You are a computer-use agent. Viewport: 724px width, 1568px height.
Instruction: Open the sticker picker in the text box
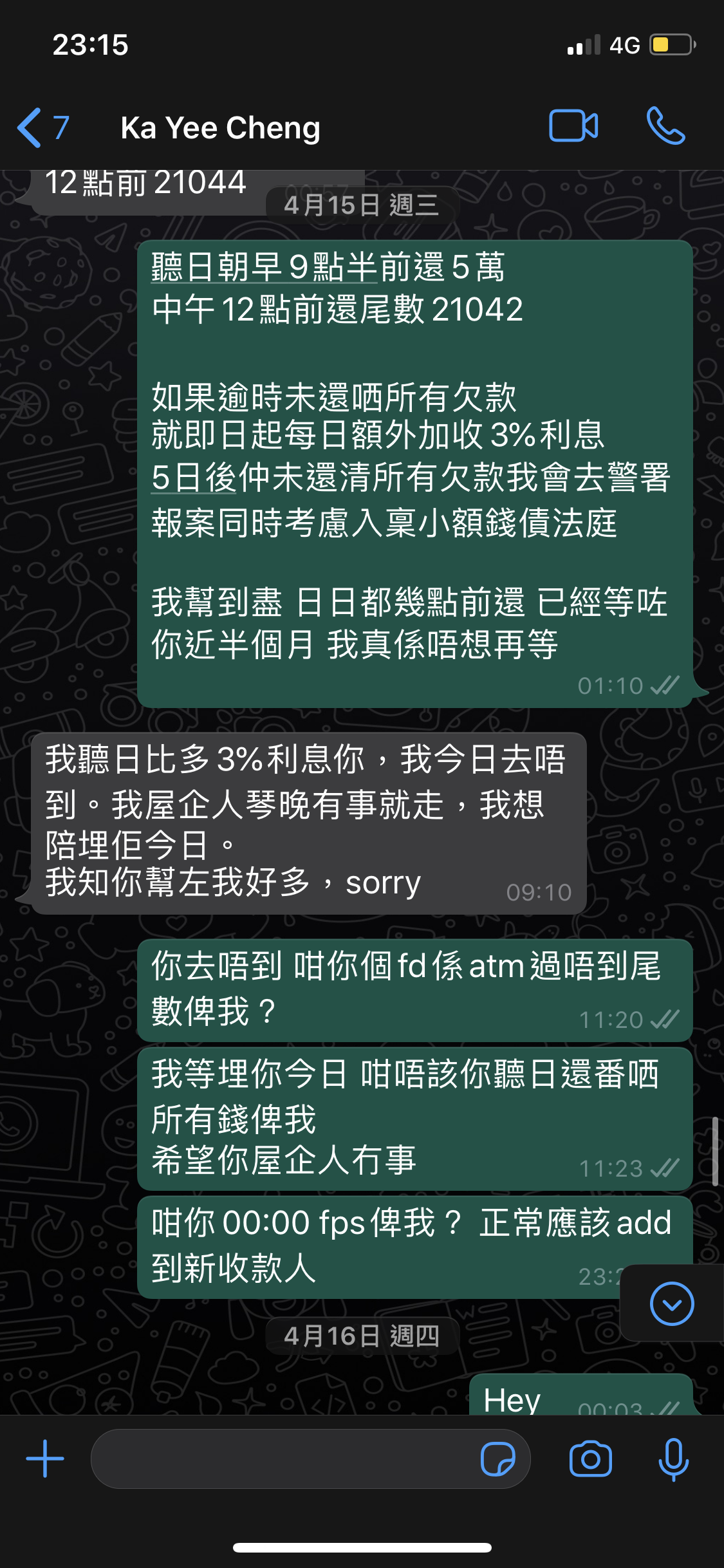(x=498, y=1459)
